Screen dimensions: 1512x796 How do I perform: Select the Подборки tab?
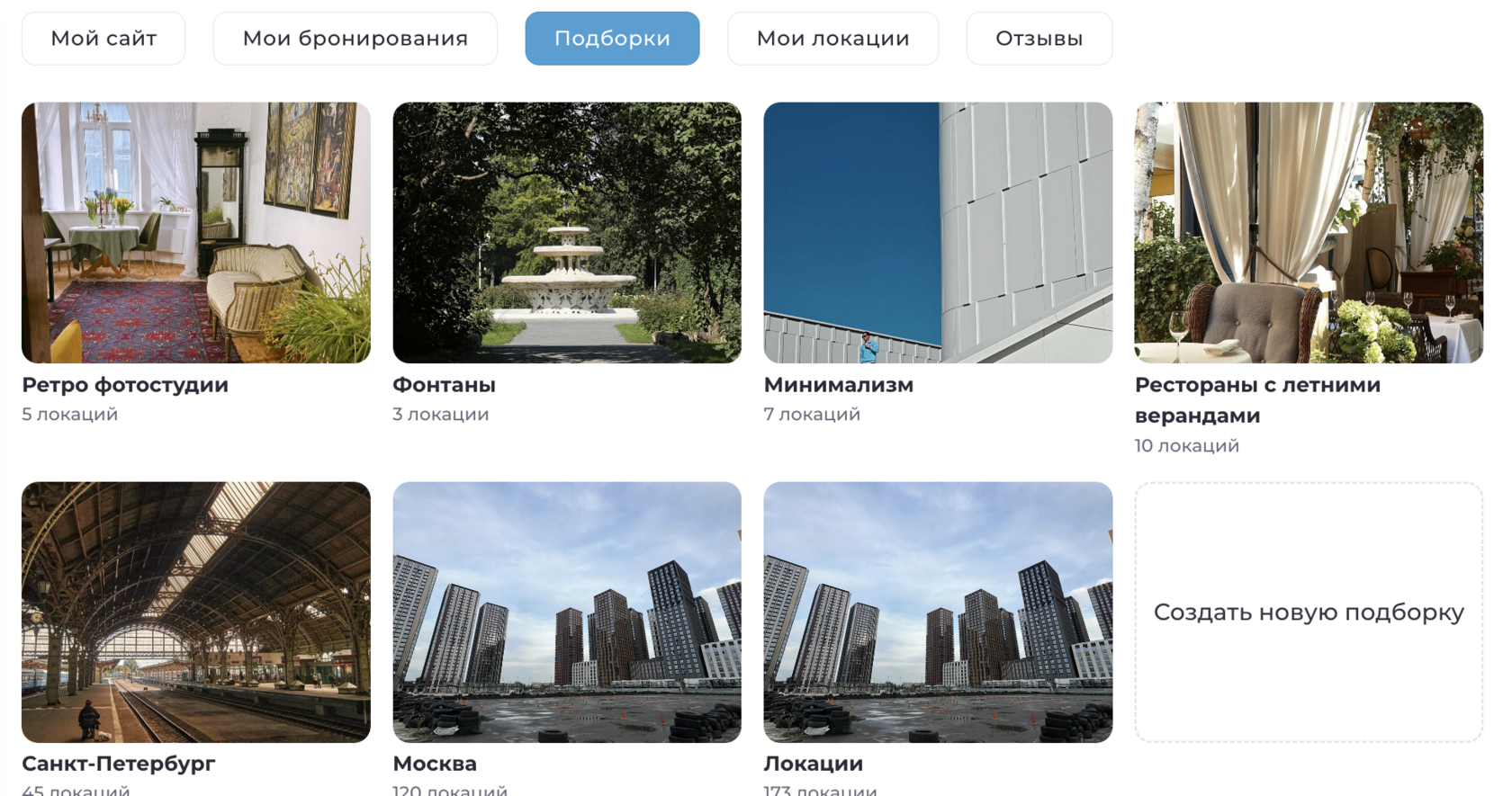point(612,39)
